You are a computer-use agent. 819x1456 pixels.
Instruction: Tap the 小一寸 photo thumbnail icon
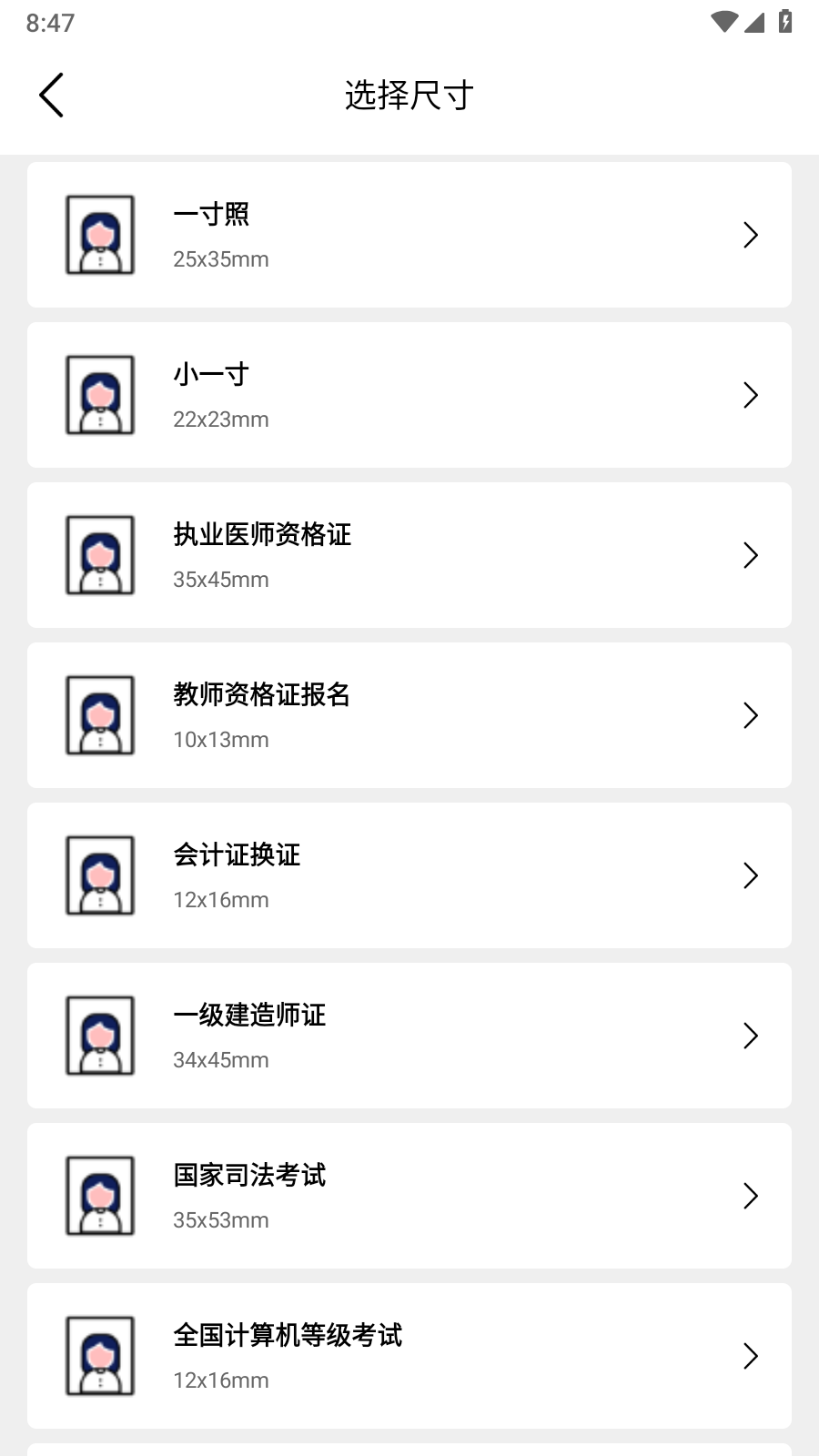[x=99, y=394]
